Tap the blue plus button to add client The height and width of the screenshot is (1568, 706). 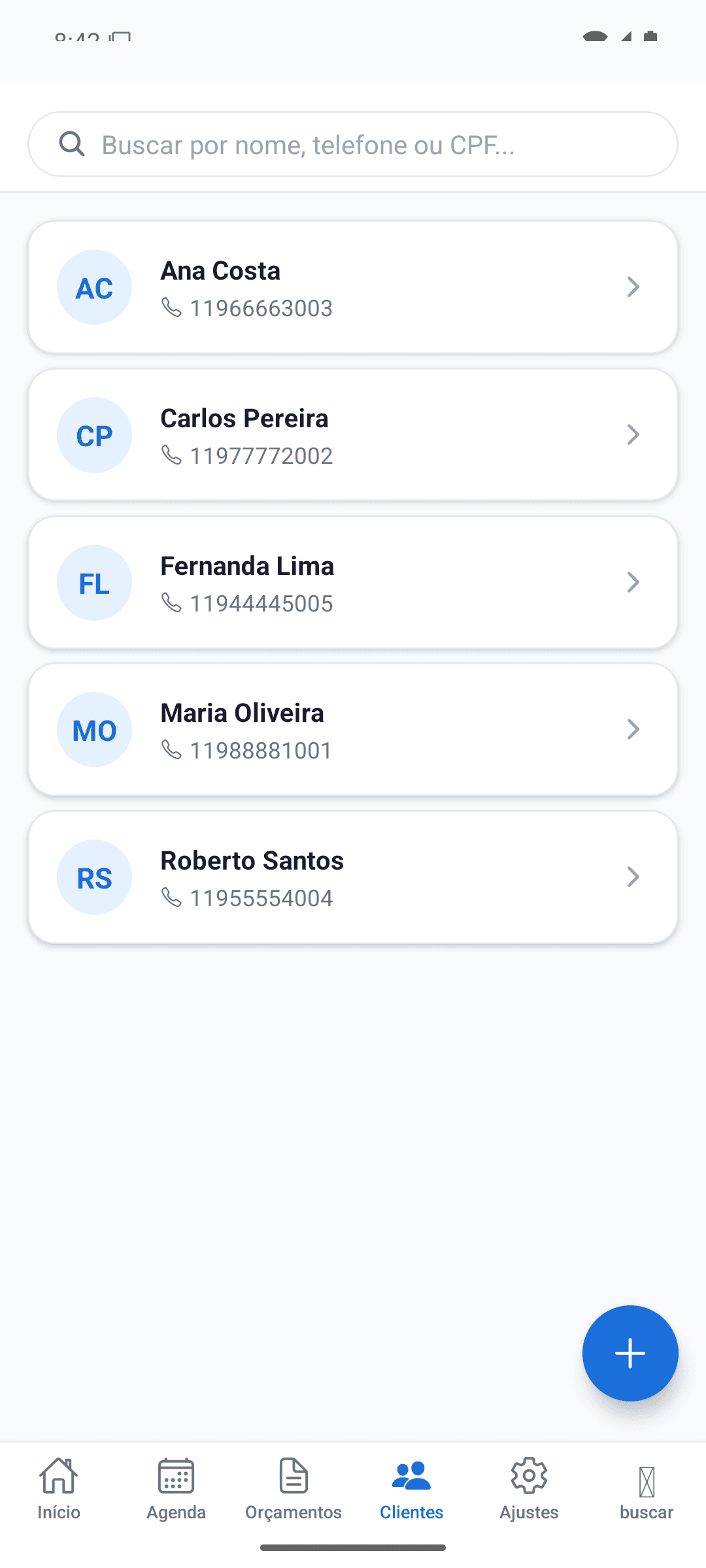pyautogui.click(x=630, y=1353)
